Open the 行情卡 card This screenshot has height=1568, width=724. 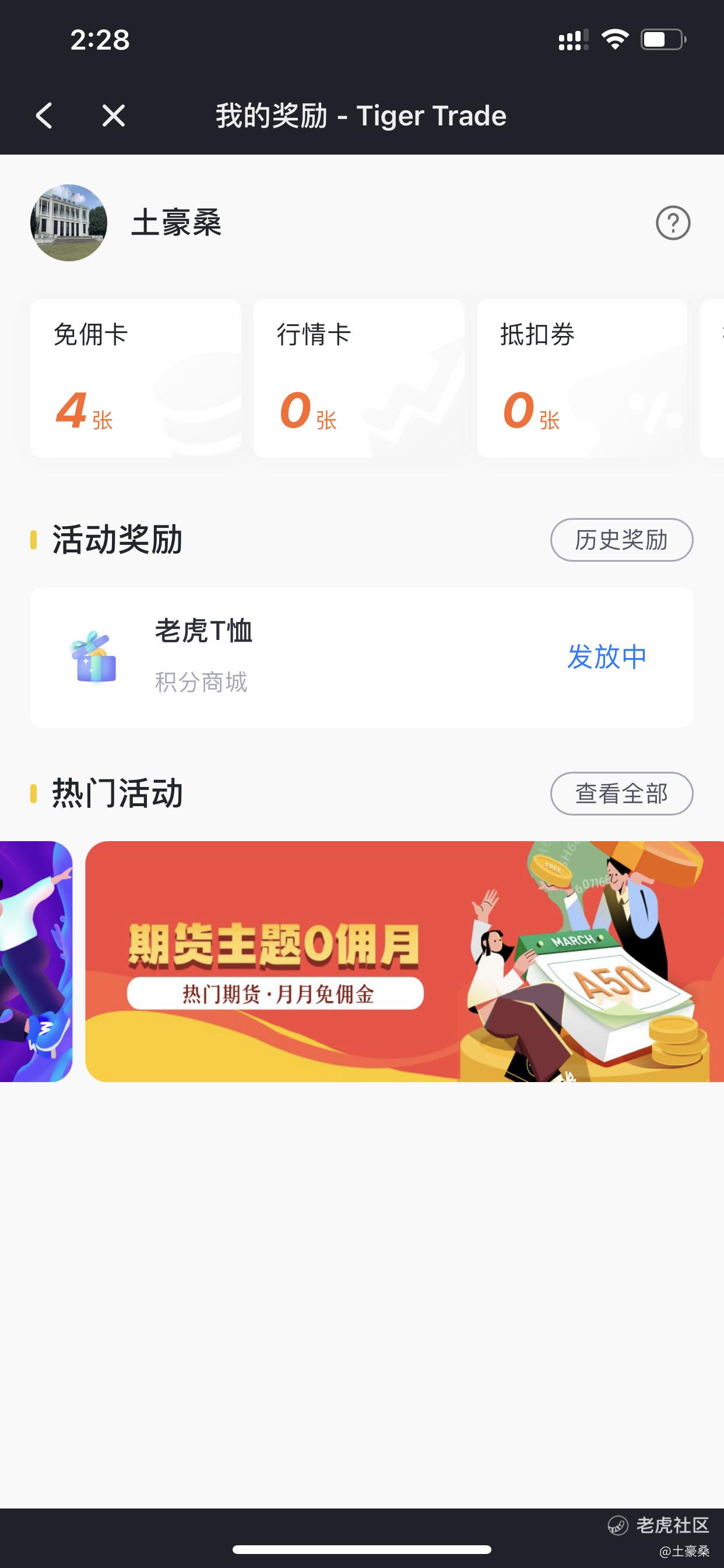coord(359,378)
